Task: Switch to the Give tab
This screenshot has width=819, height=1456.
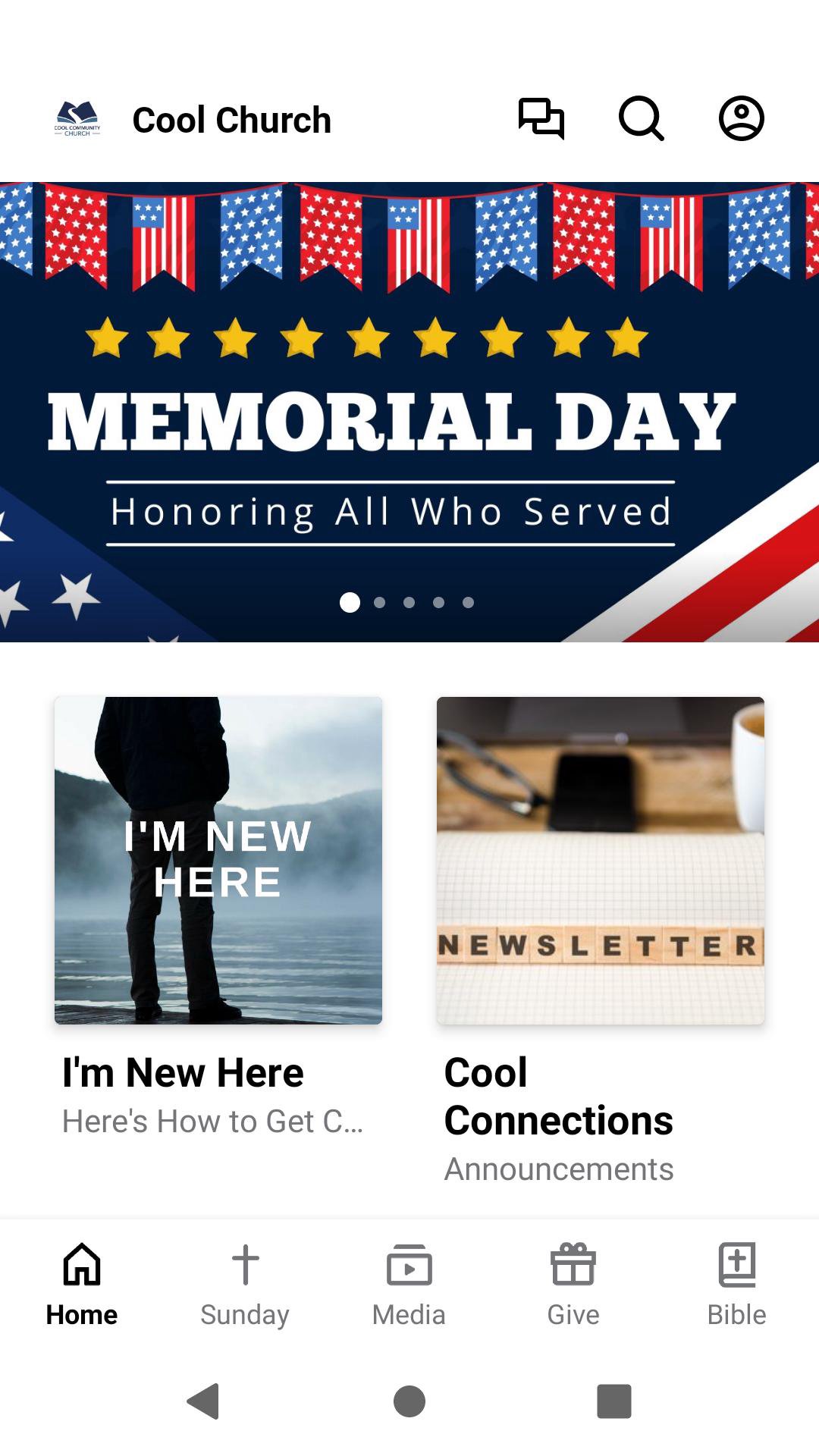Action: [573, 1283]
